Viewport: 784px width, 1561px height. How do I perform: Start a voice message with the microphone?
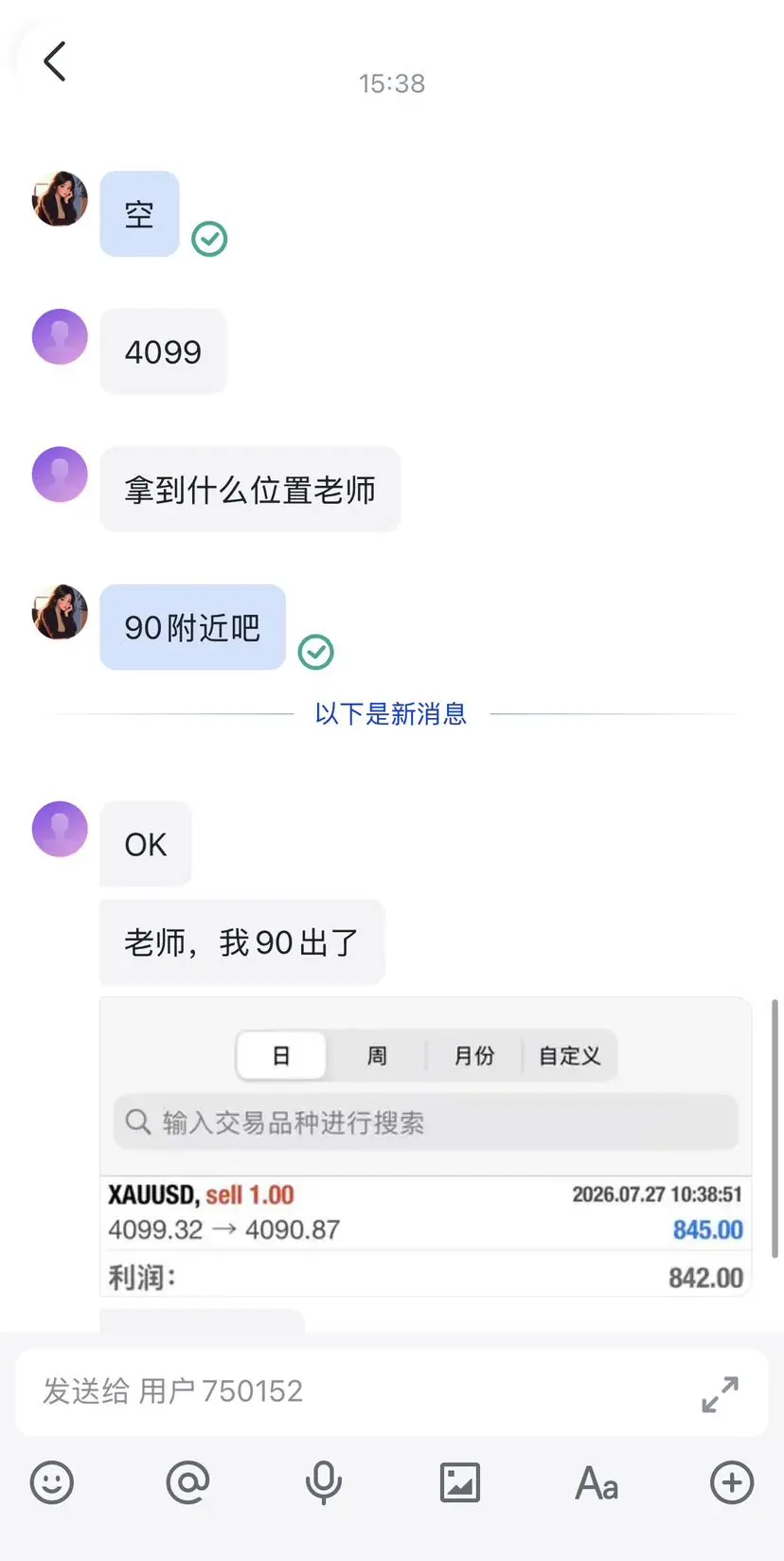(x=323, y=1482)
